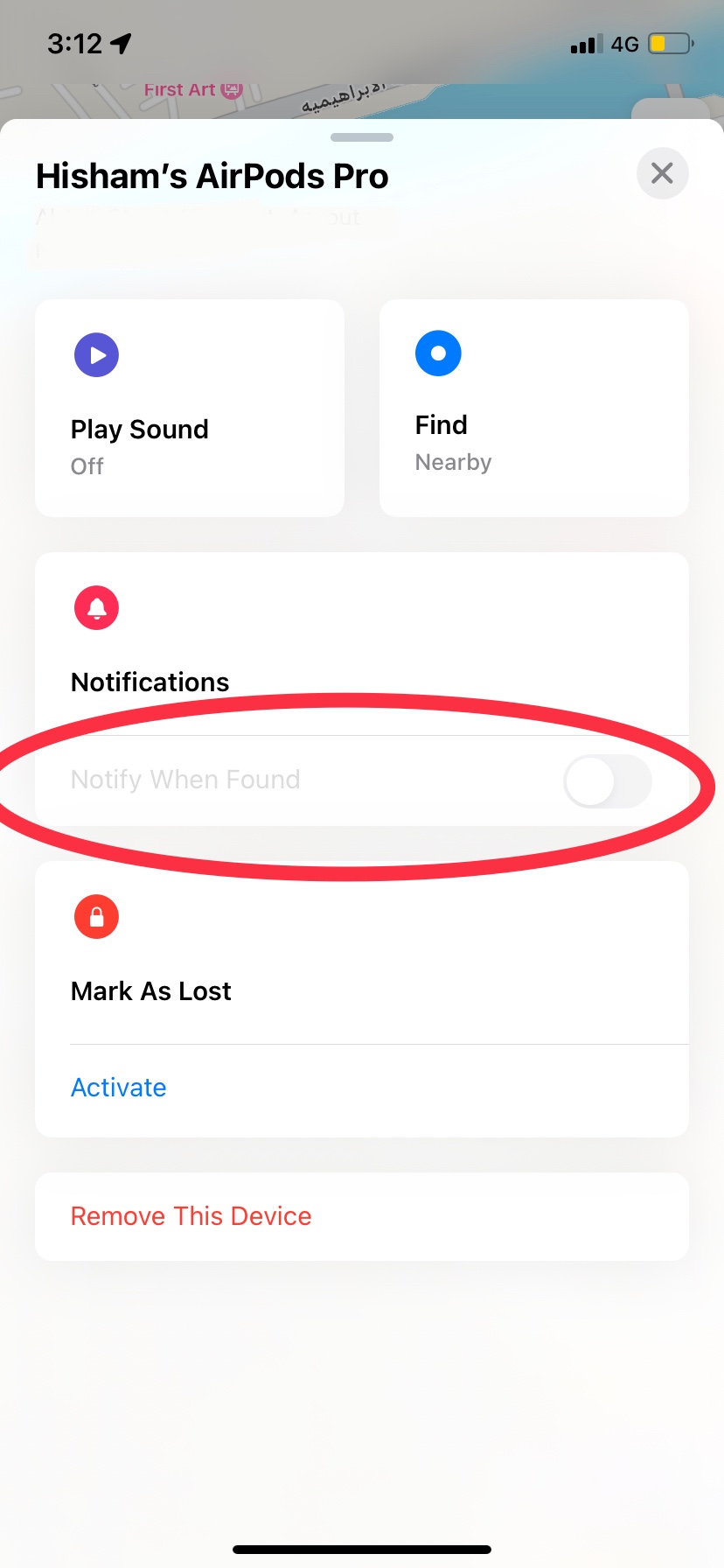The height and width of the screenshot is (1568, 724).
Task: Play a sound on the AirPods
Action: point(189,408)
